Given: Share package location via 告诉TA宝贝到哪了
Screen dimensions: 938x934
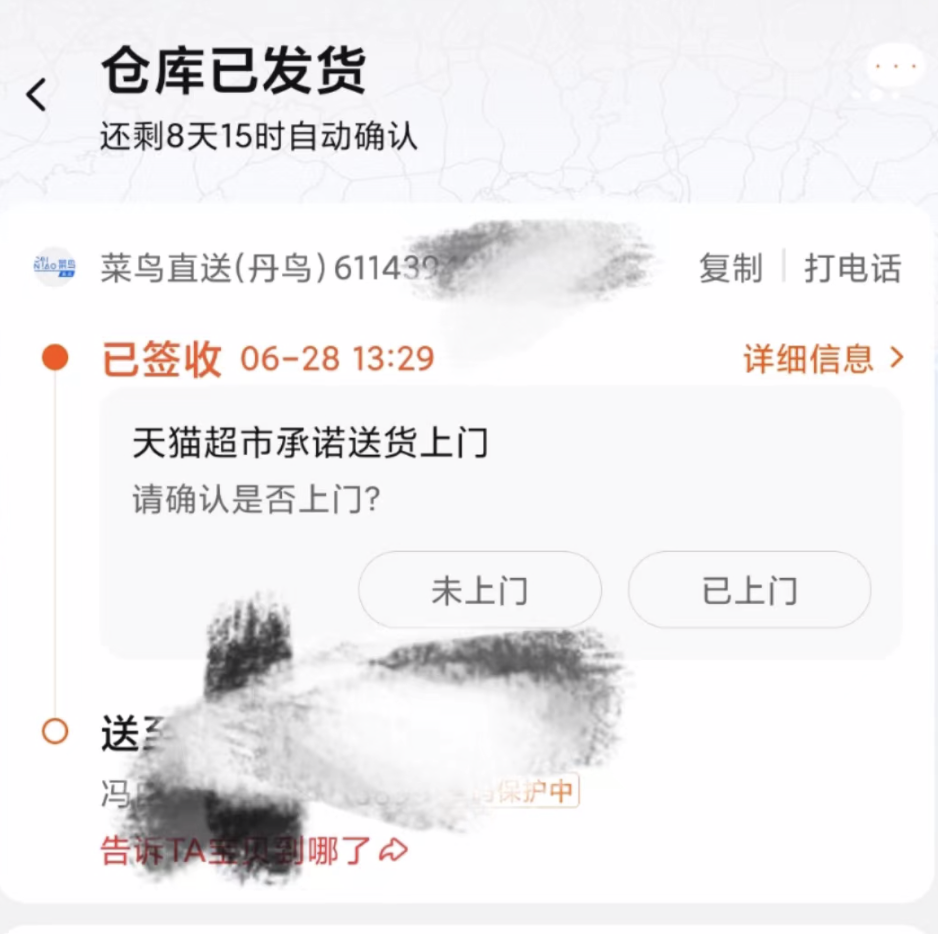Looking at the screenshot, I should point(254,850).
